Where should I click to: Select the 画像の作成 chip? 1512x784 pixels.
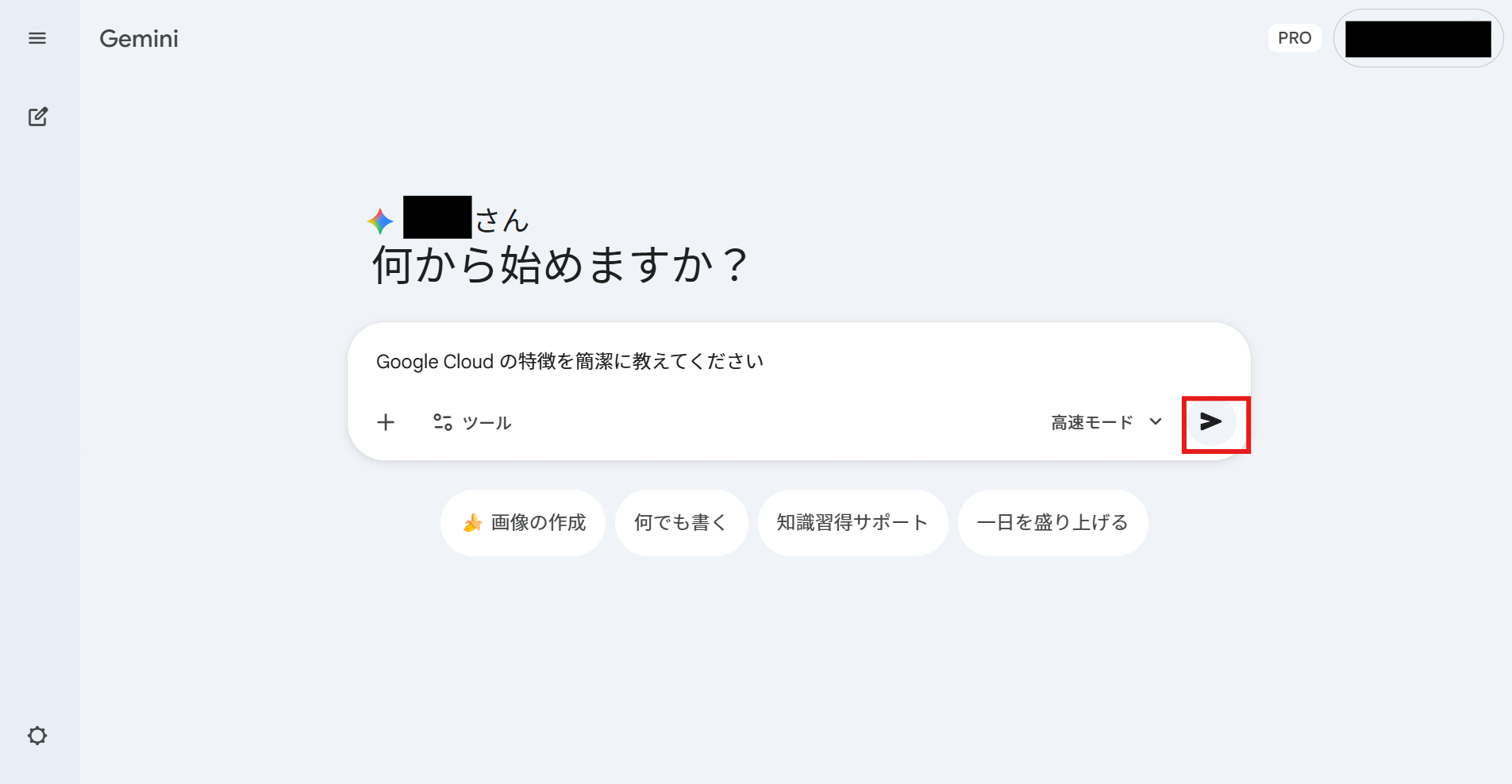(523, 522)
